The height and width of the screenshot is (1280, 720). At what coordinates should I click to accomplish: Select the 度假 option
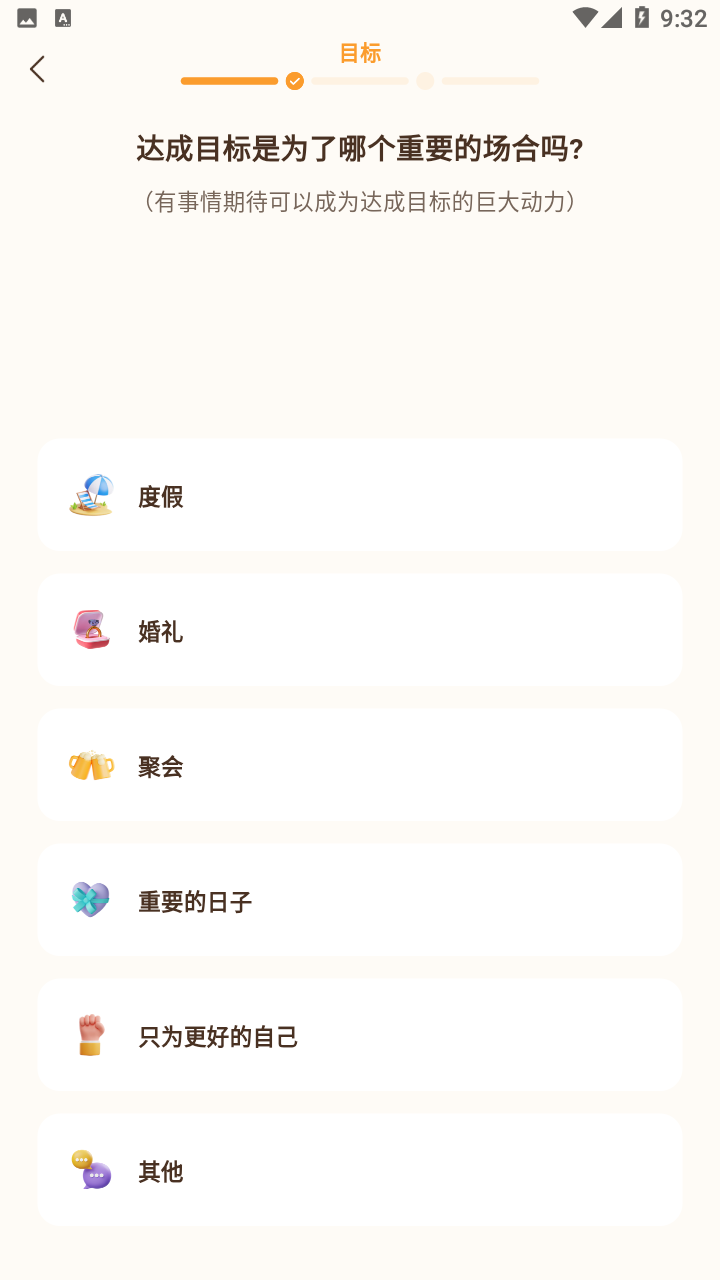(360, 495)
